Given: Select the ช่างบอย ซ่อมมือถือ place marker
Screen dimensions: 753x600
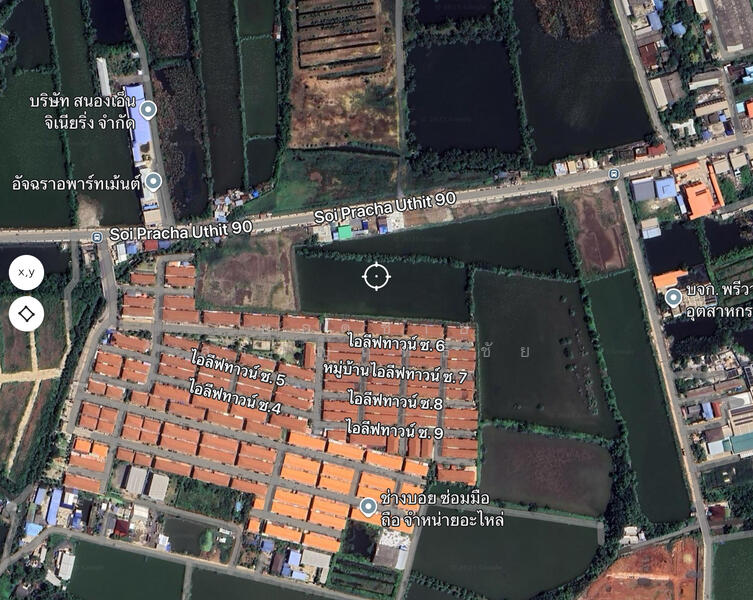Looking at the screenshot, I should (x=368, y=507).
